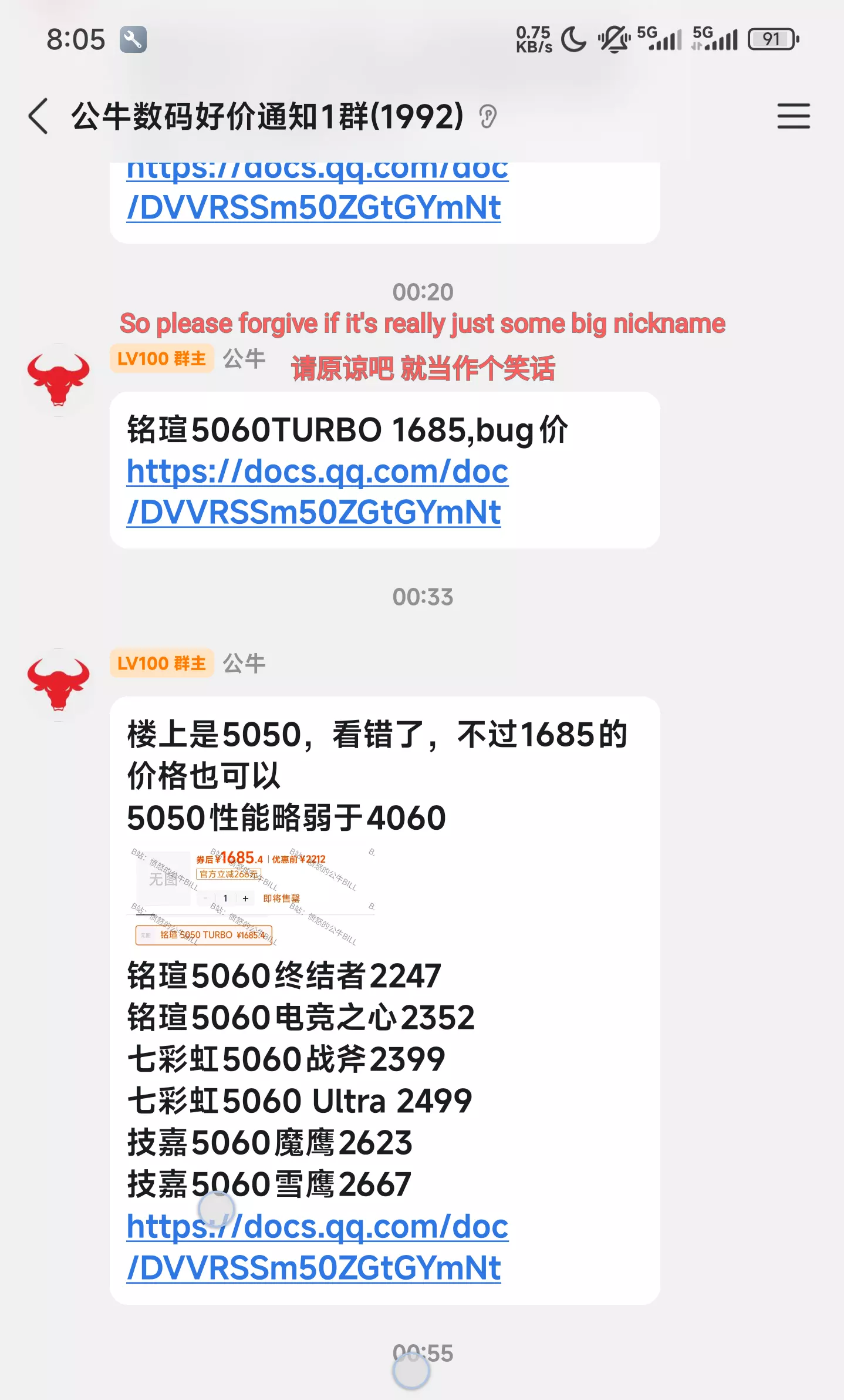The image size is (844, 1400).
Task: Toggle the Do Not Disturb moon icon
Action: point(573,39)
